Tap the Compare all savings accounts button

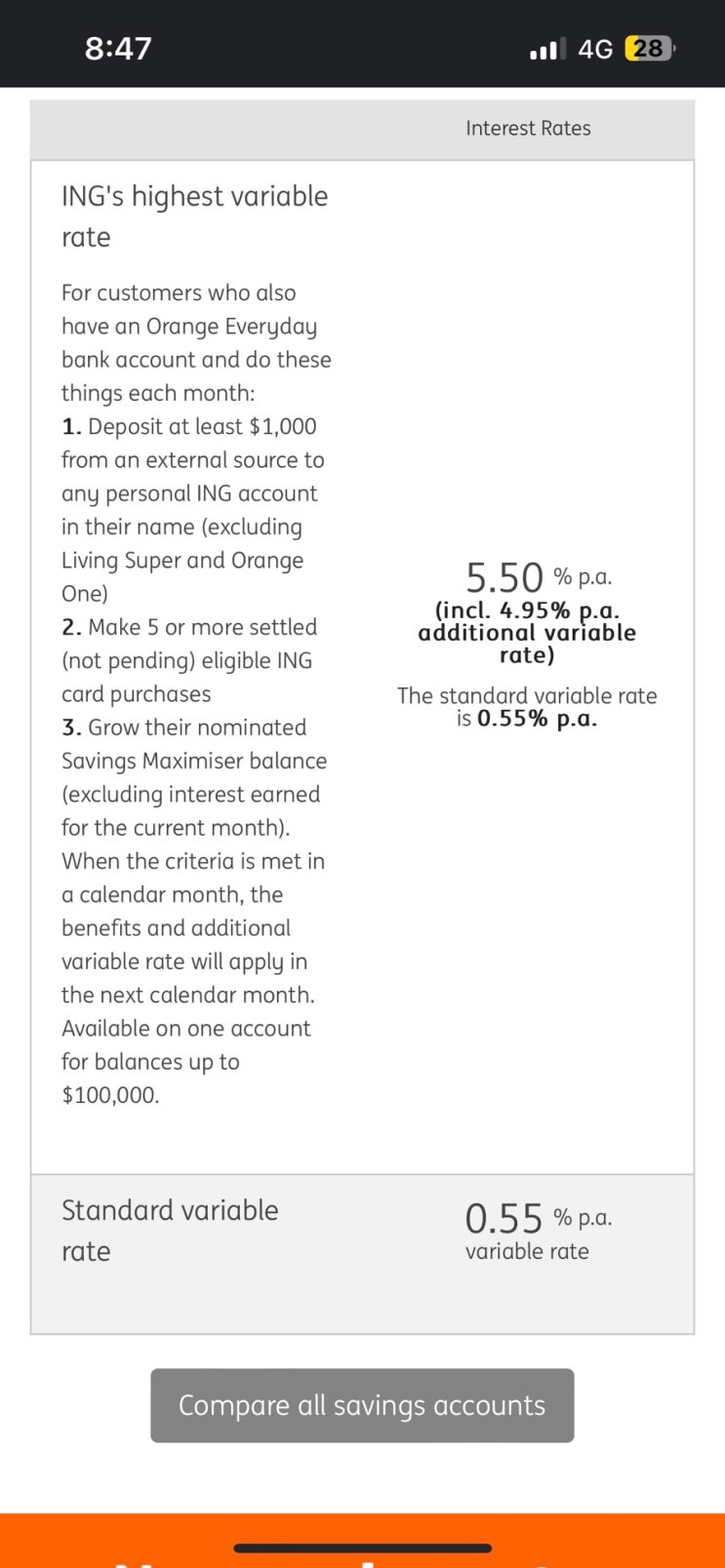click(x=362, y=1405)
